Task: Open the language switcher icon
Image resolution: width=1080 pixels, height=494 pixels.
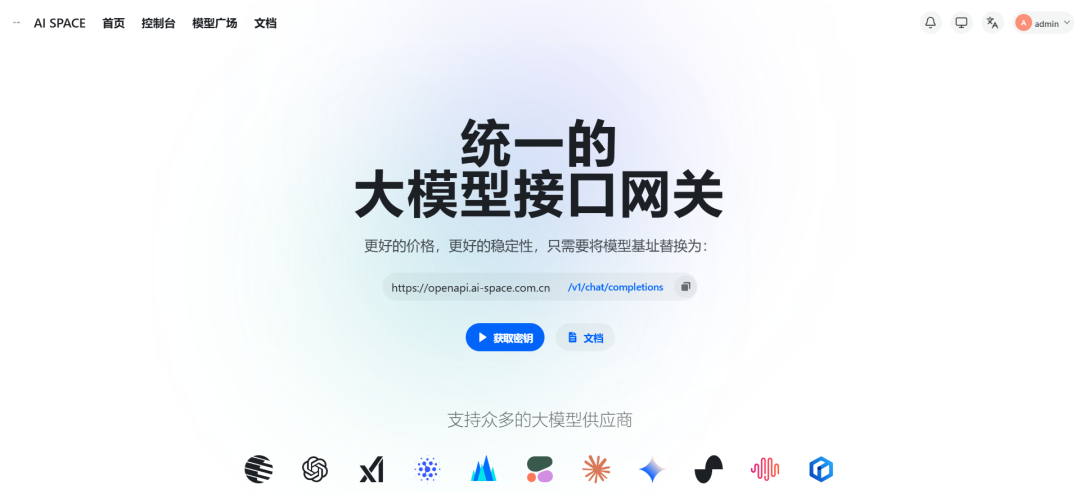Action: (992, 22)
